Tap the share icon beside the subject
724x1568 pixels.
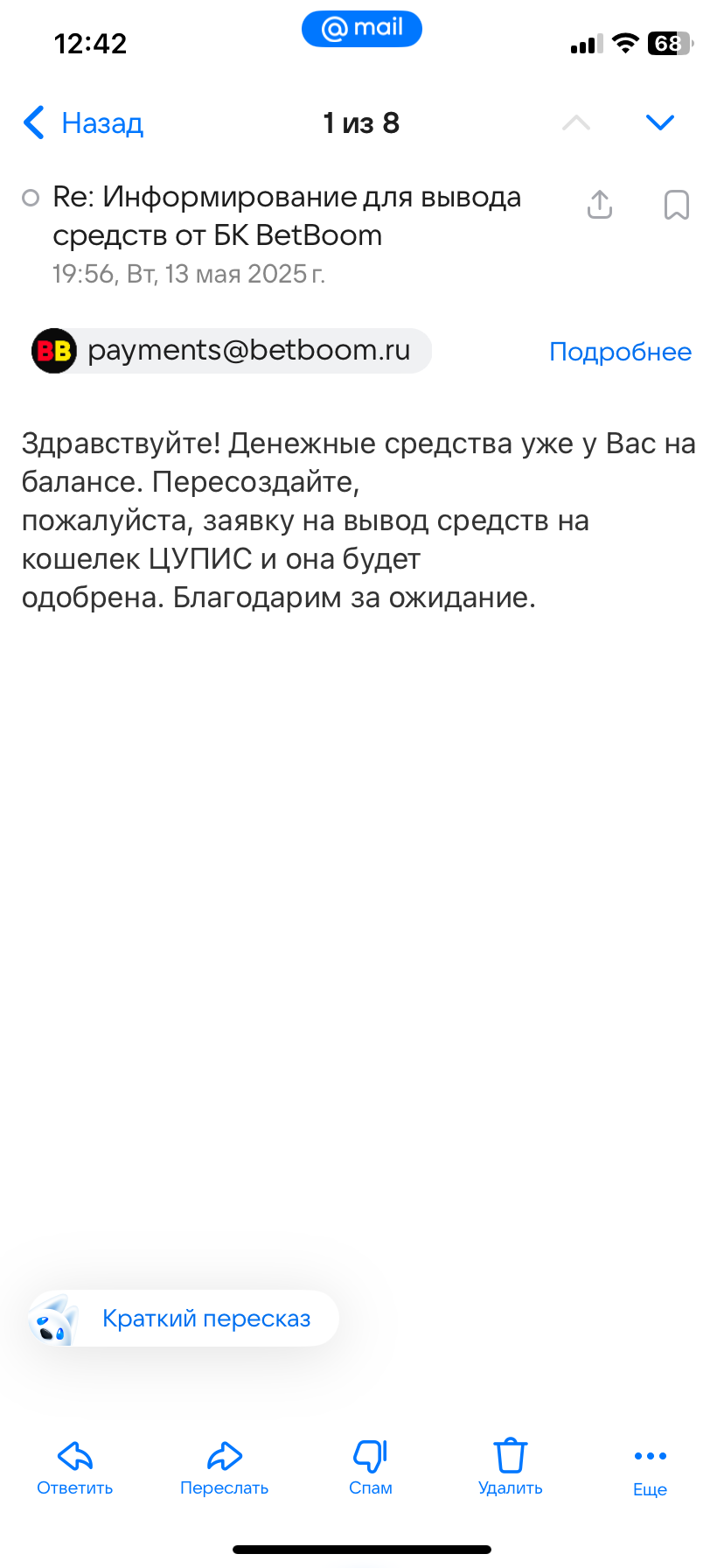600,205
